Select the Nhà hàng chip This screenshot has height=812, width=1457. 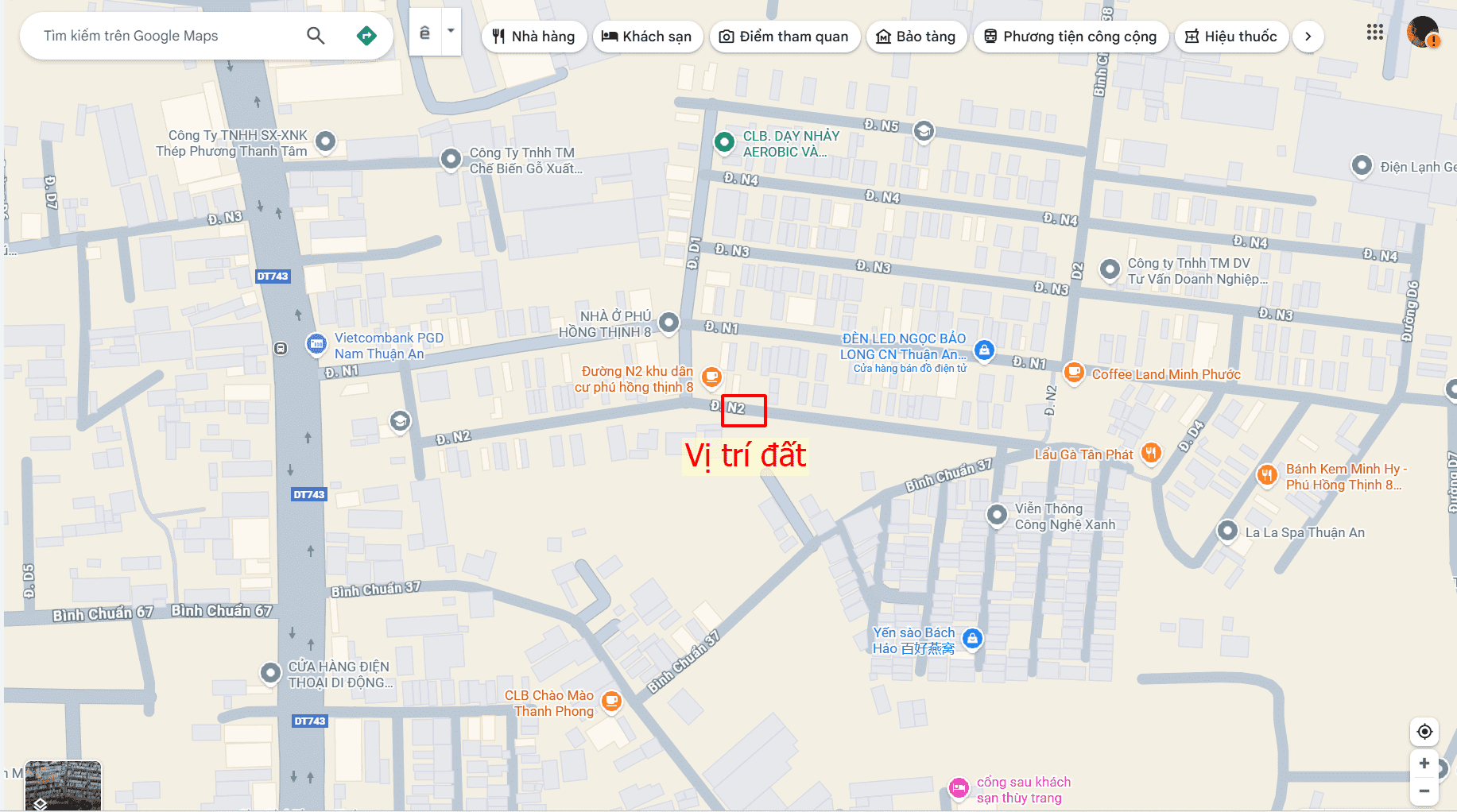click(x=533, y=37)
